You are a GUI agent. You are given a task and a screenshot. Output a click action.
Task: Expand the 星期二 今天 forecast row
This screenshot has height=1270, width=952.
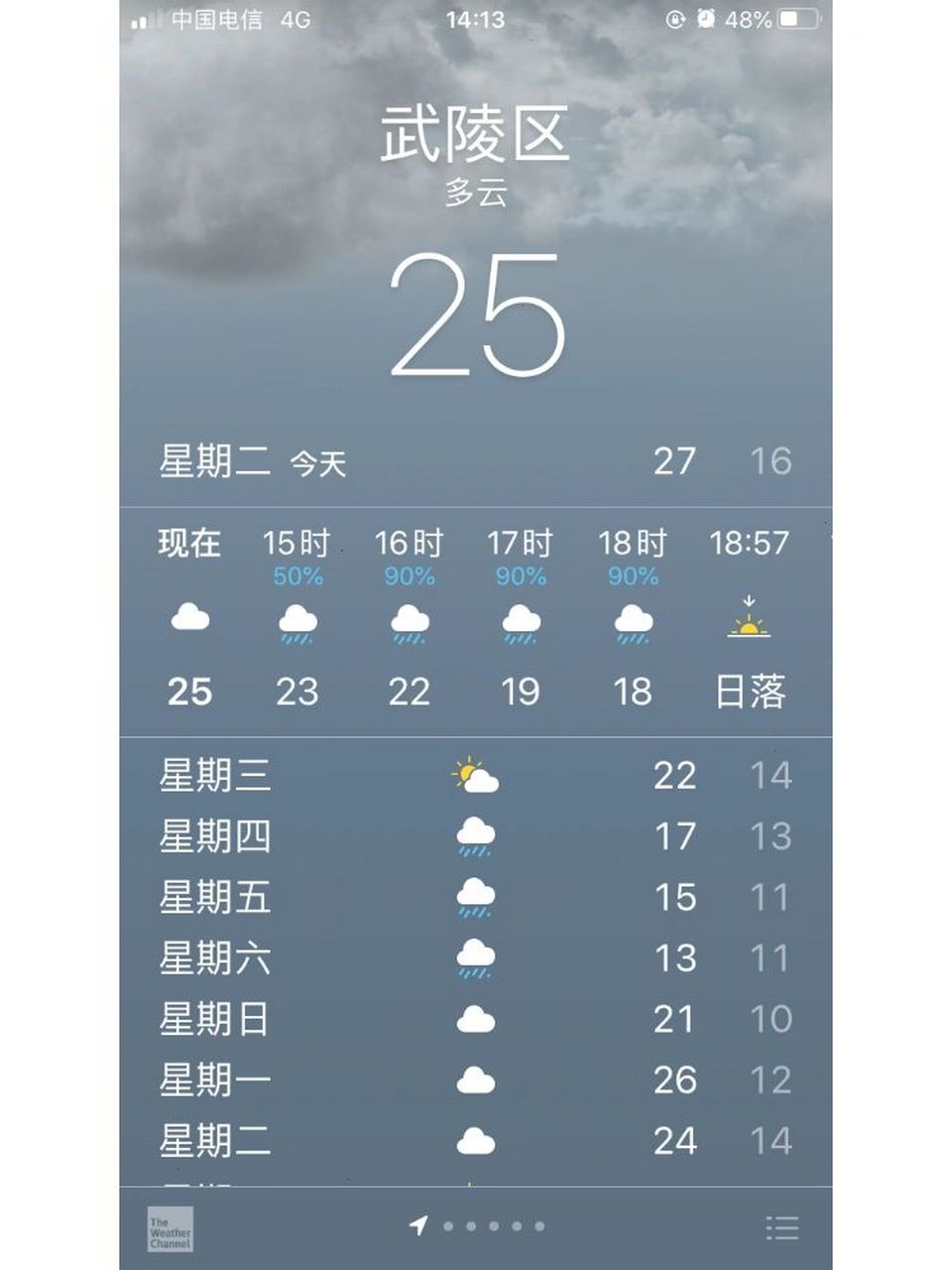(476, 459)
